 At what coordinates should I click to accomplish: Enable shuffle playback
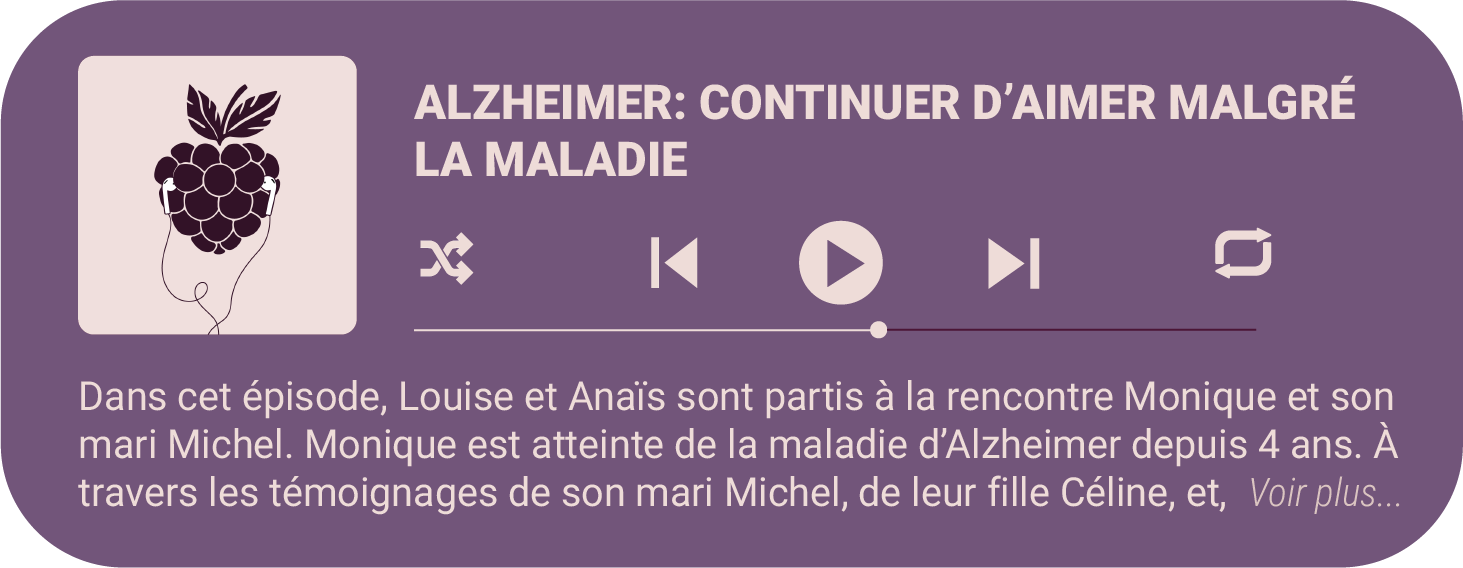[x=445, y=262]
